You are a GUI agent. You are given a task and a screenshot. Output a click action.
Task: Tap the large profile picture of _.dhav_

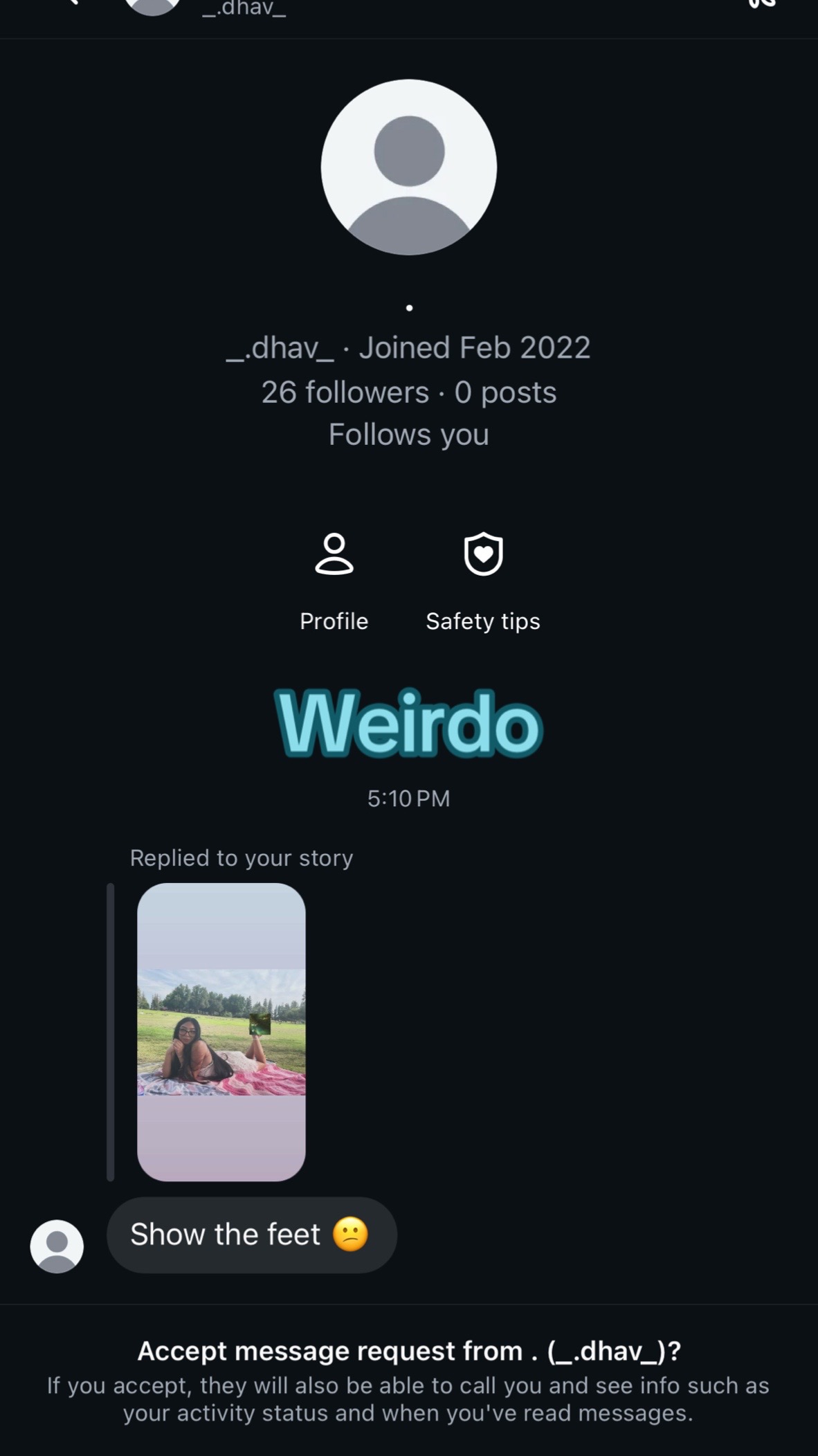(x=409, y=167)
